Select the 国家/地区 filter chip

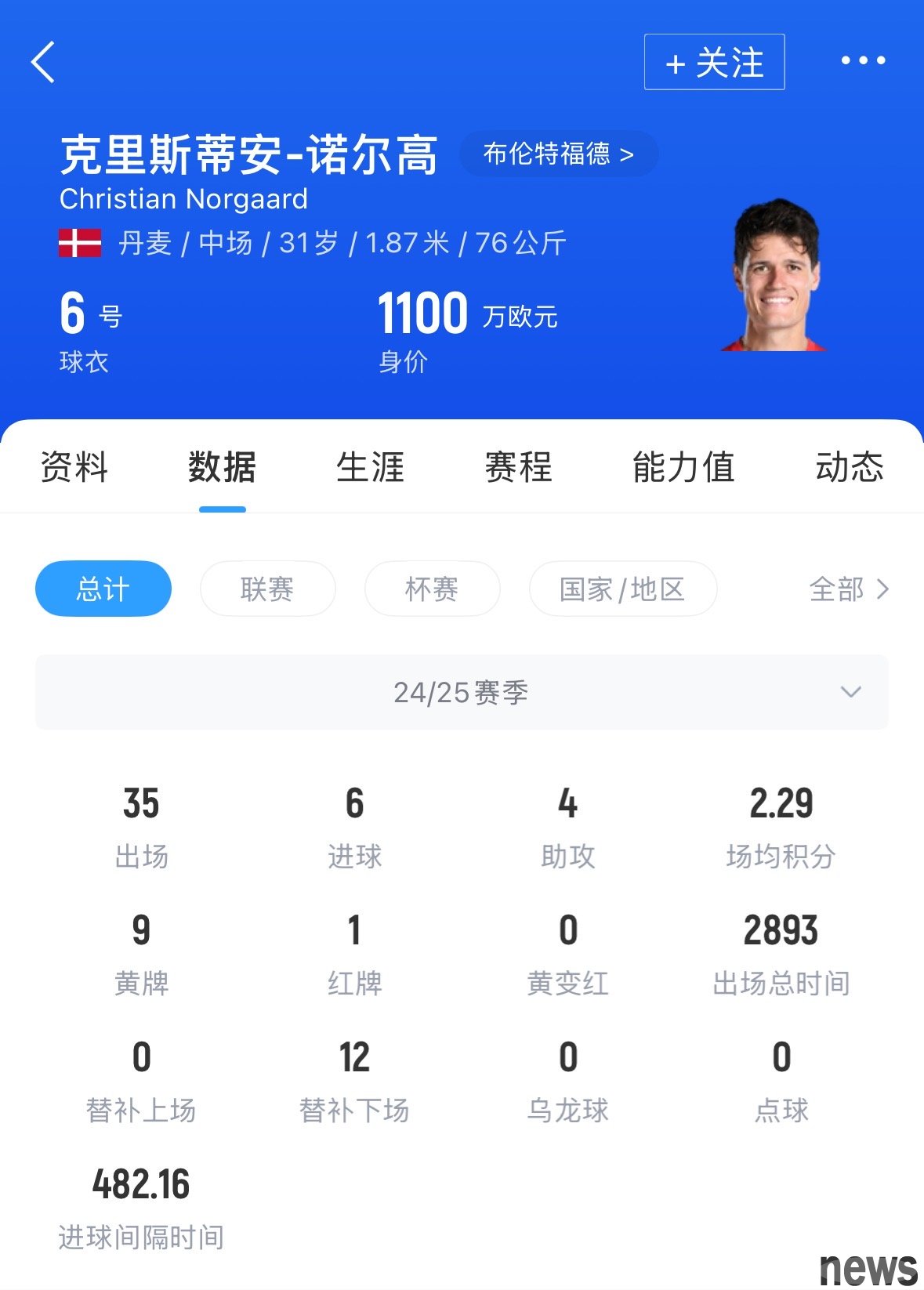622,589
